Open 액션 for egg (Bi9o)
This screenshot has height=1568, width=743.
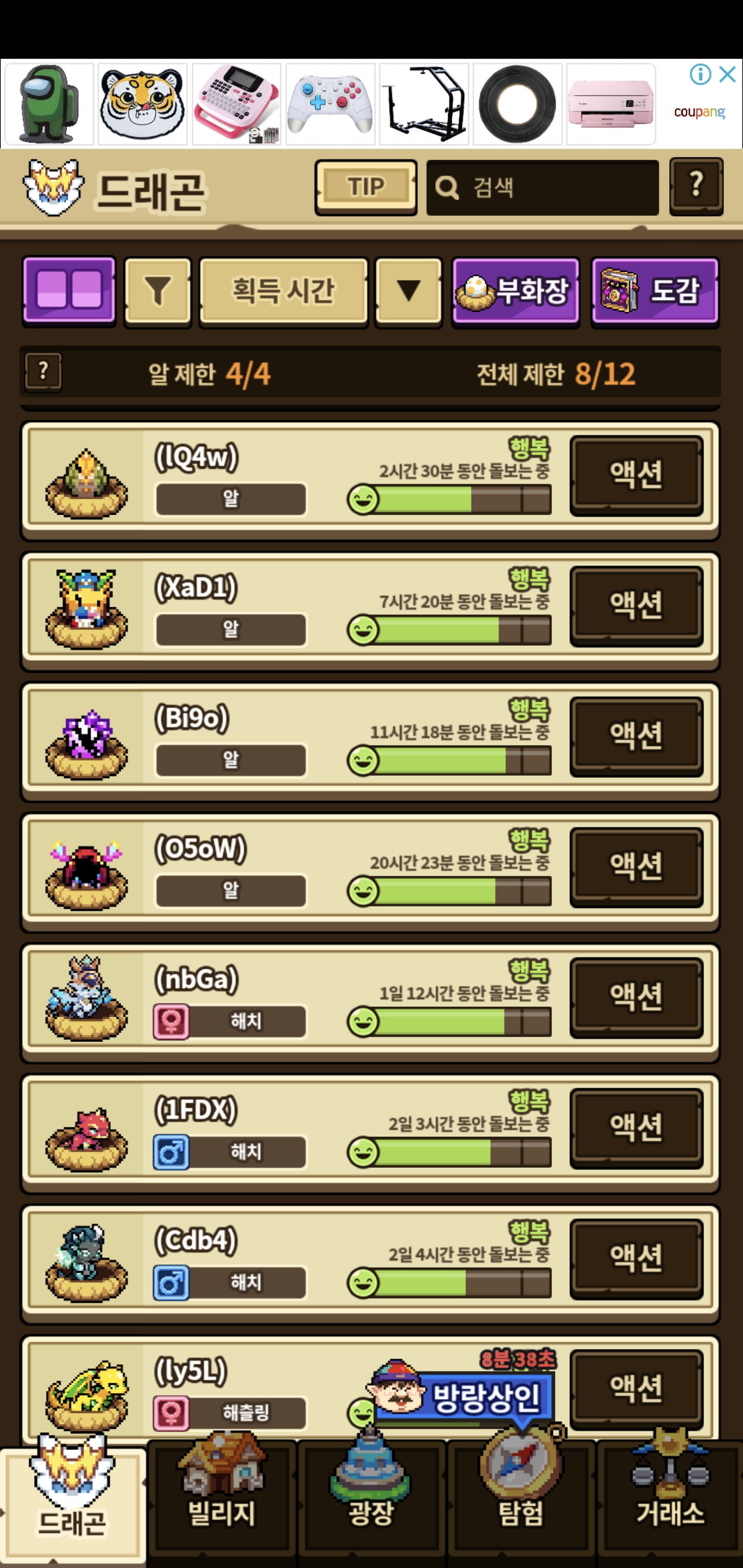(x=636, y=736)
